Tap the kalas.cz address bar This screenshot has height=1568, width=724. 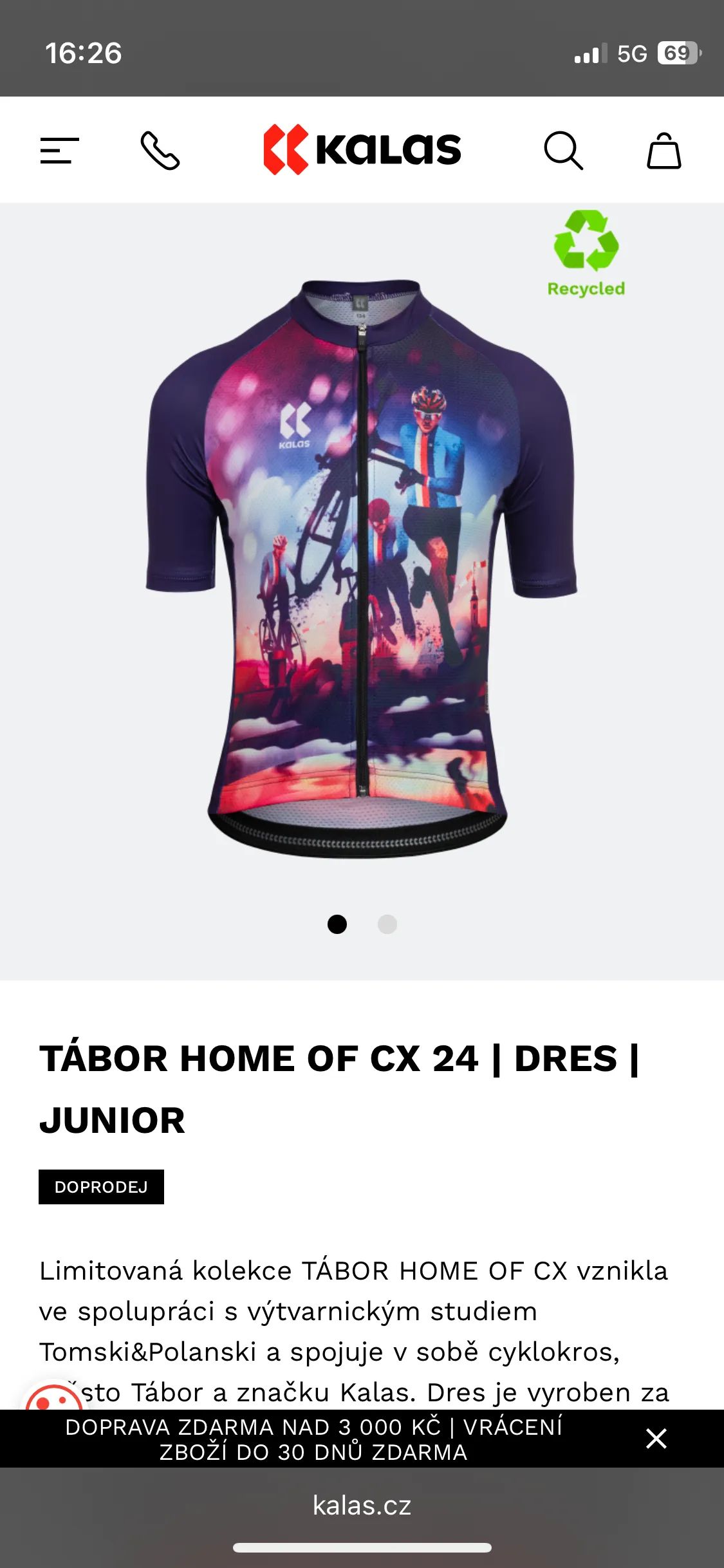pos(362,1506)
